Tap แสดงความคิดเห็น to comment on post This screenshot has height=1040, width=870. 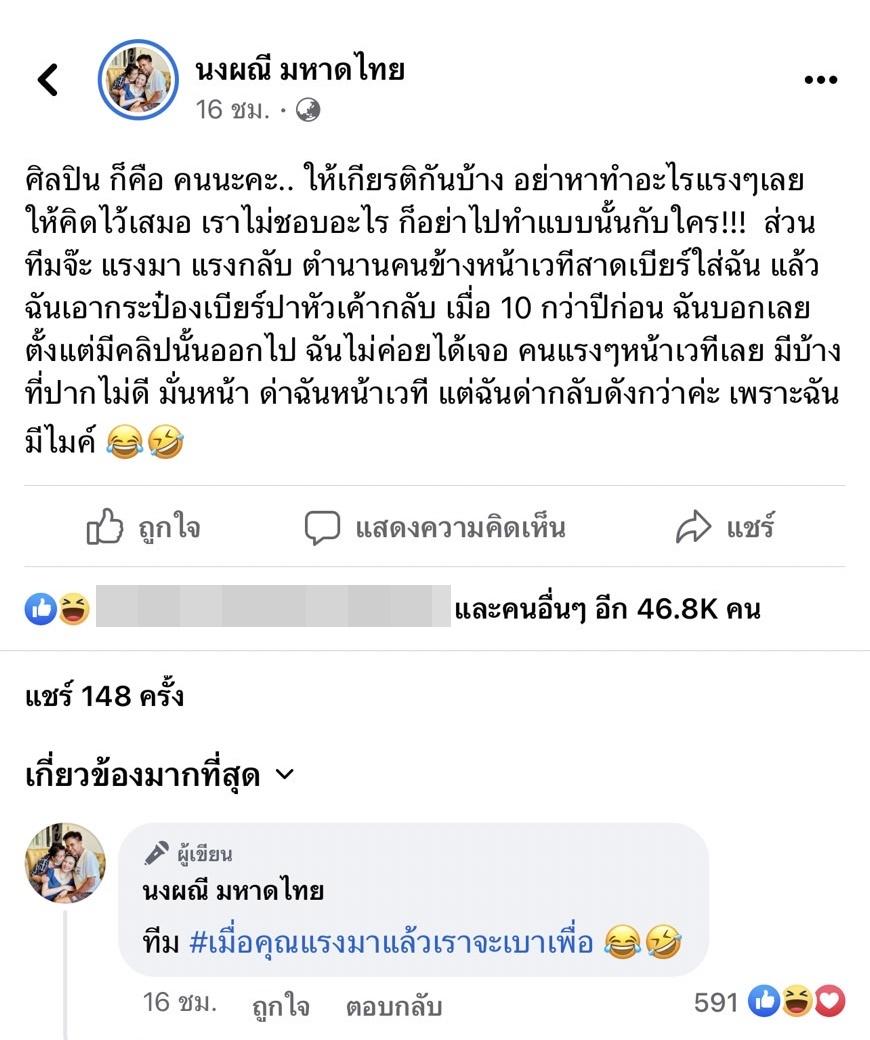pyautogui.click(x=434, y=527)
